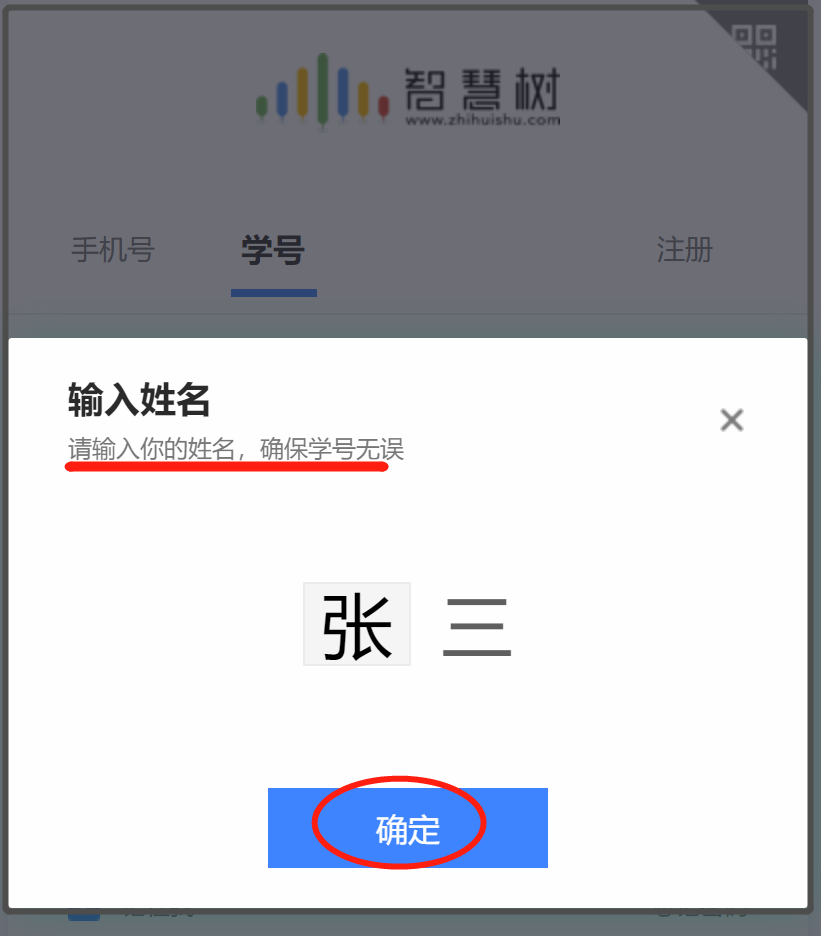
Task: Close the name input dialog
Action: pos(732,420)
